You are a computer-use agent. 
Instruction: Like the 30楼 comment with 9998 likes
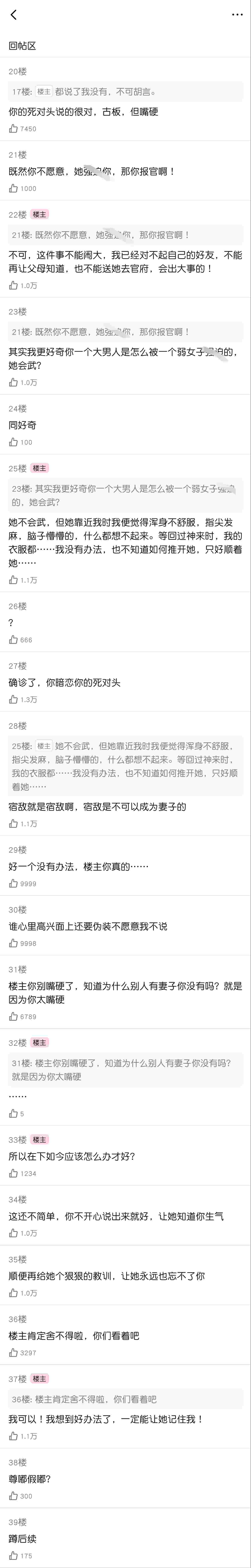[13, 943]
